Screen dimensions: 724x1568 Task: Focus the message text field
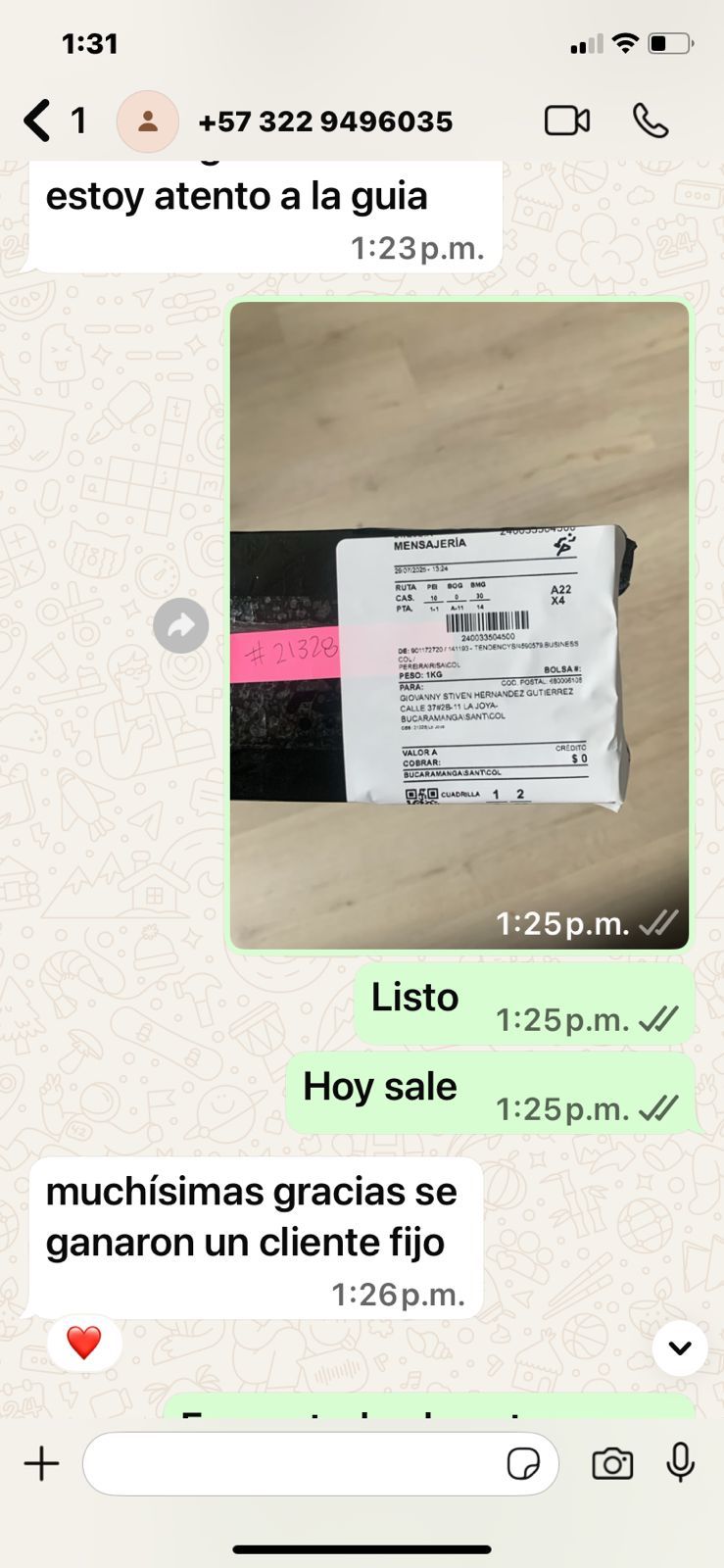(x=294, y=1464)
